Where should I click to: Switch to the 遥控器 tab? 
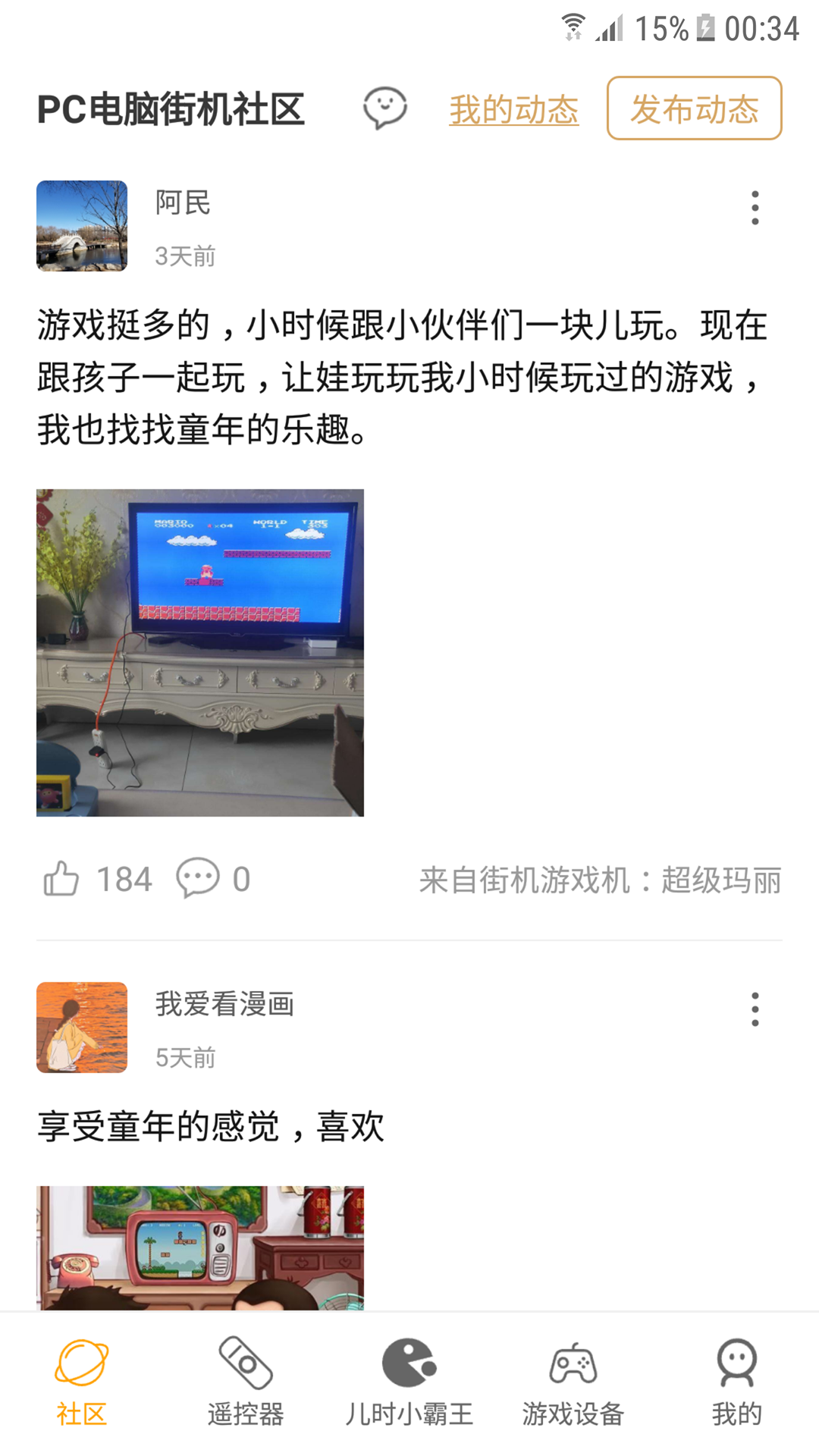point(246,1383)
